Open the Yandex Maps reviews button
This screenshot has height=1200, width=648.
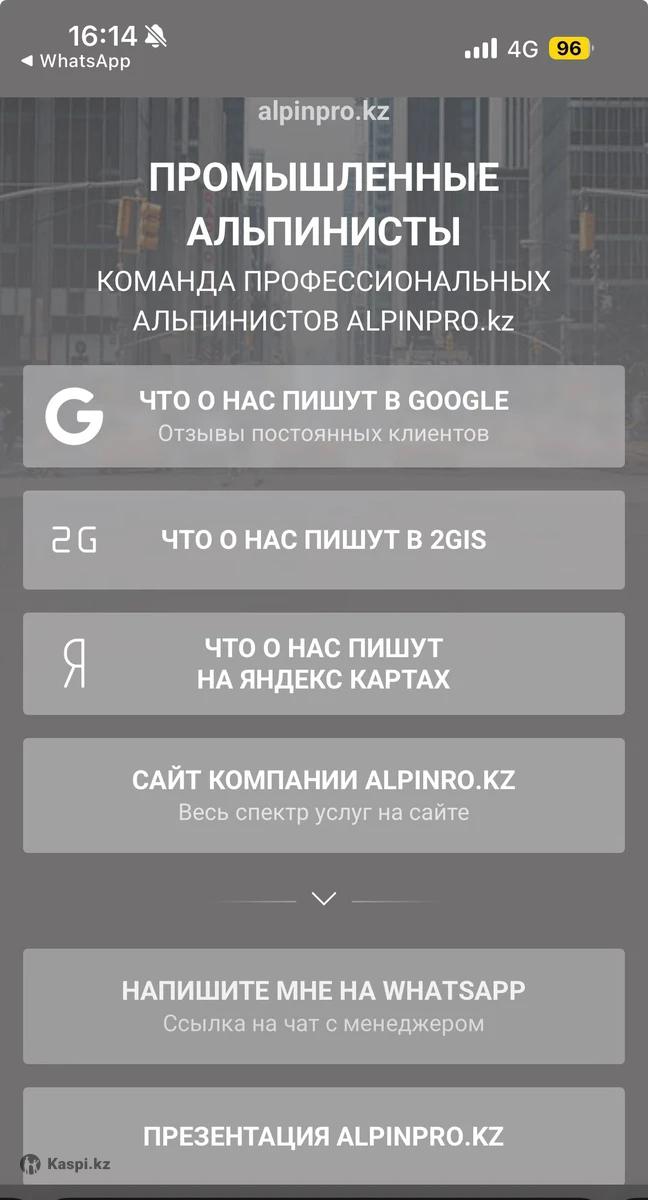click(324, 664)
